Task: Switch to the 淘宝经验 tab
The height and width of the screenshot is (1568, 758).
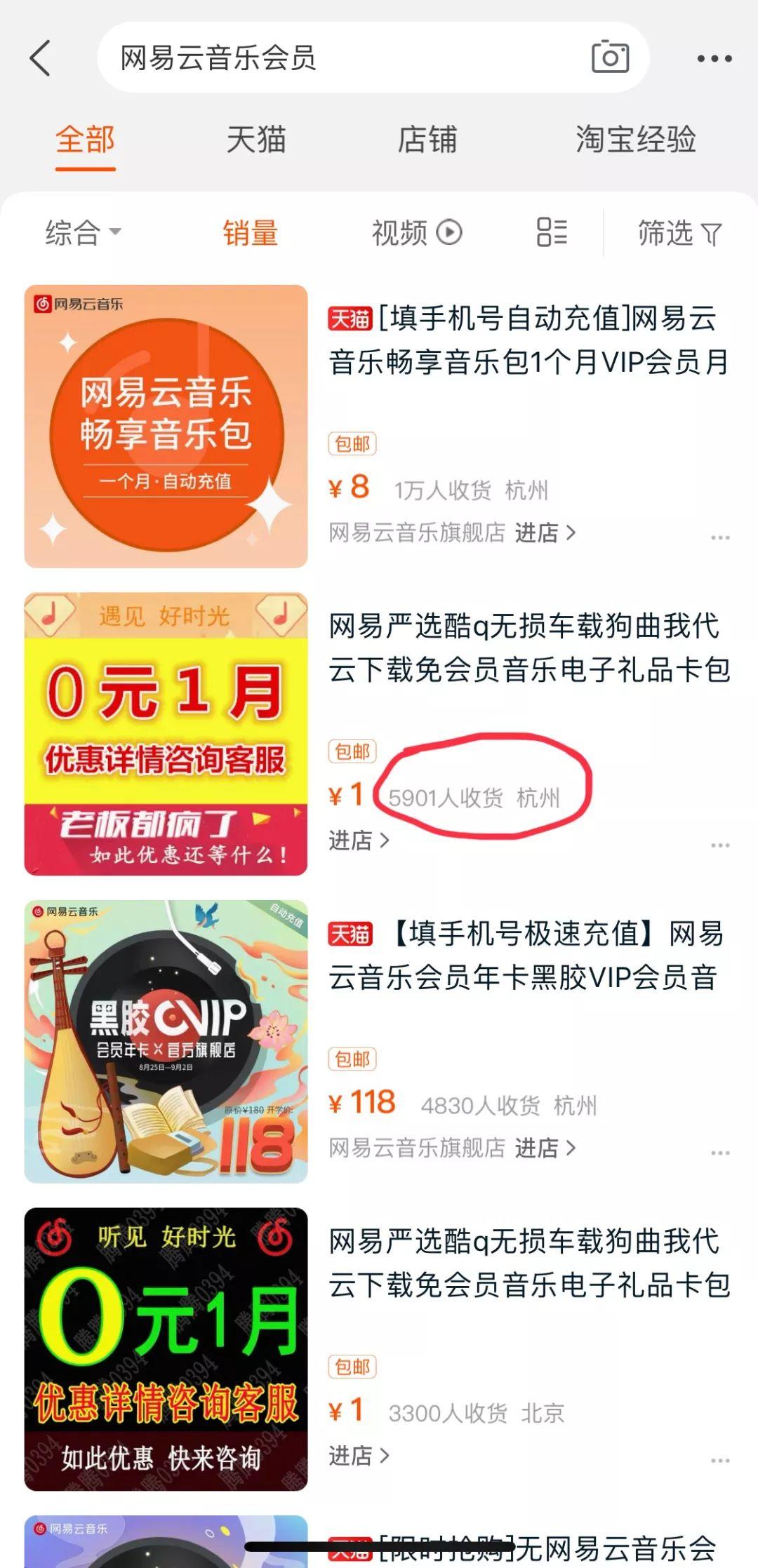Action: [x=635, y=140]
